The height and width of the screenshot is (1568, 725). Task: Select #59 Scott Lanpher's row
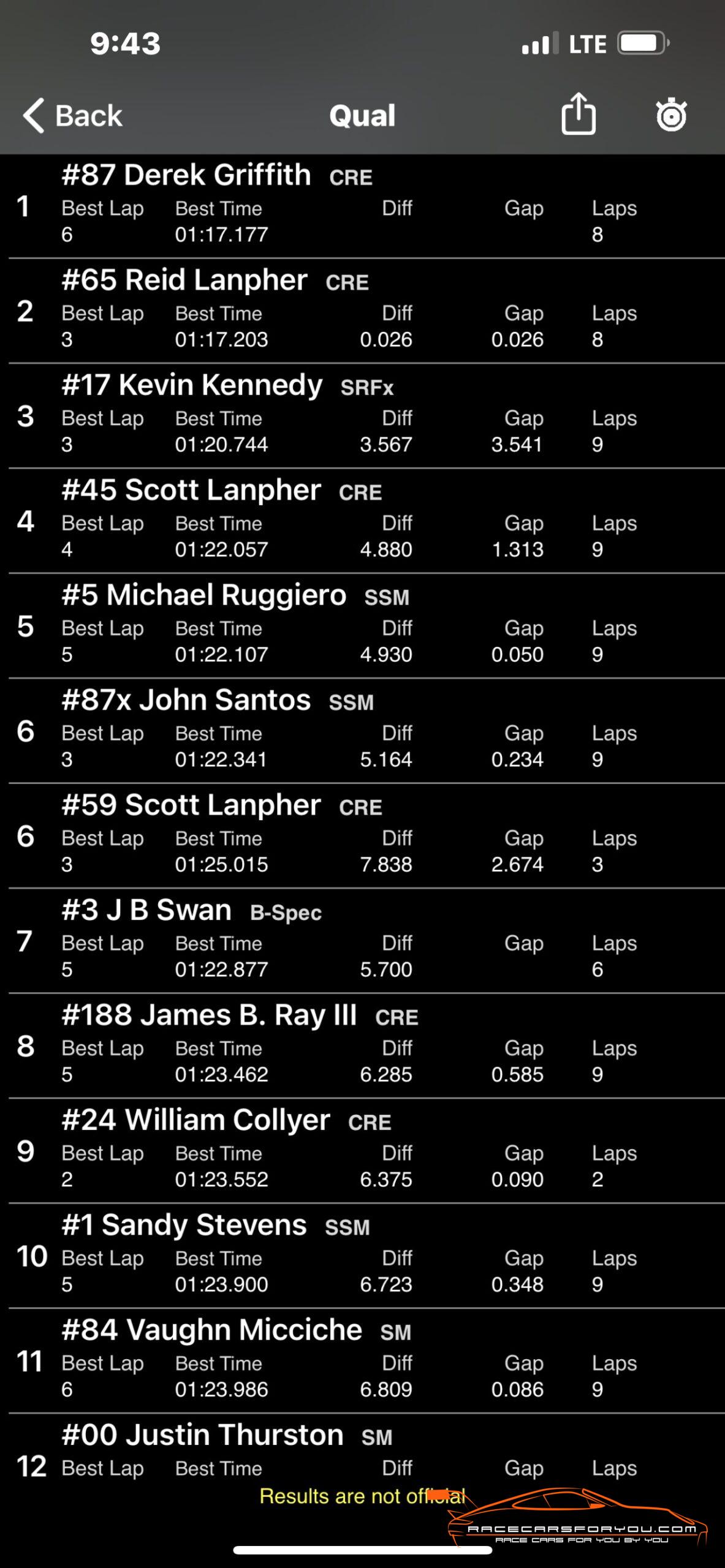(x=362, y=836)
